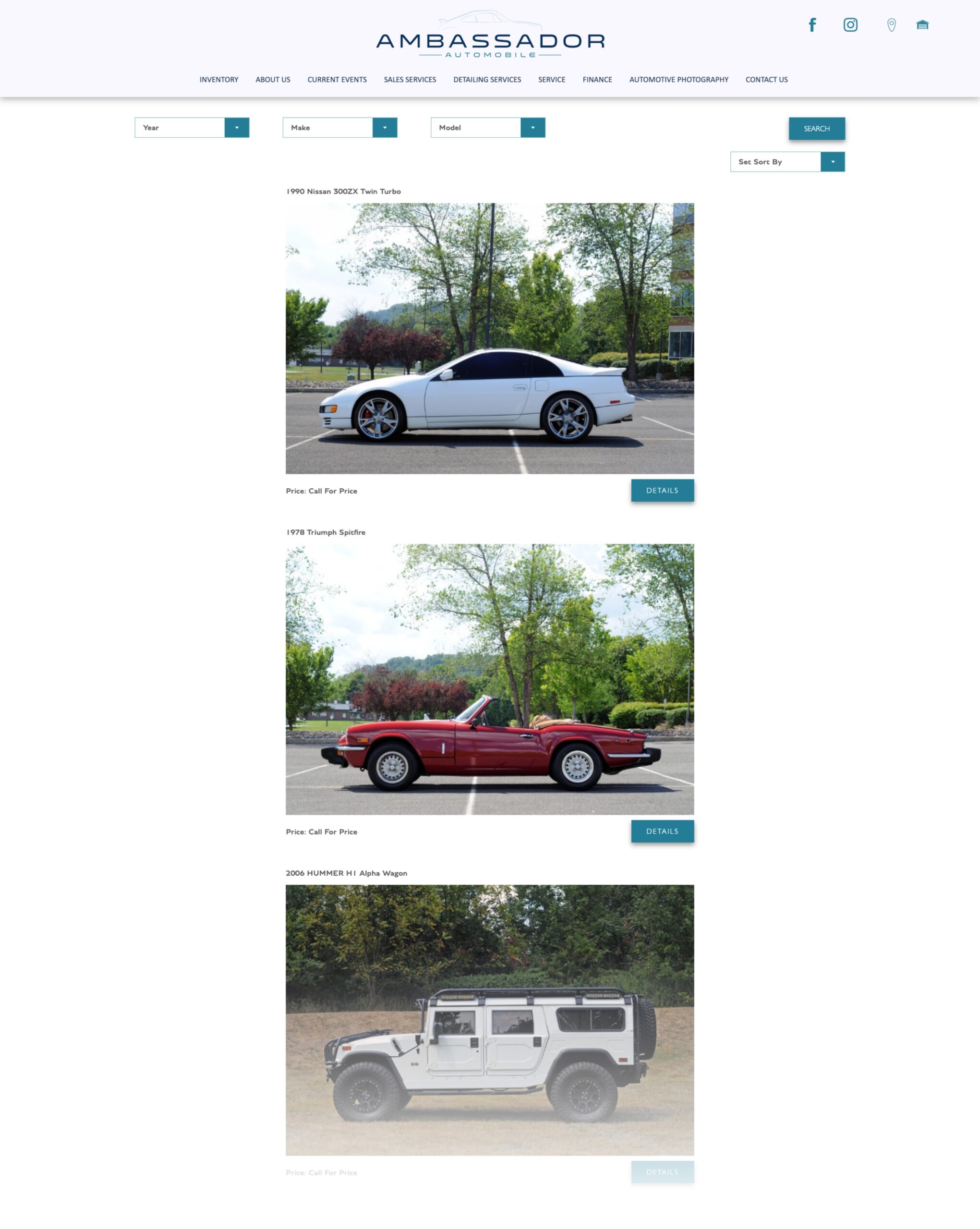The width and height of the screenshot is (980, 1229).
Task: Tap the Search button
Action: pyautogui.click(x=816, y=129)
